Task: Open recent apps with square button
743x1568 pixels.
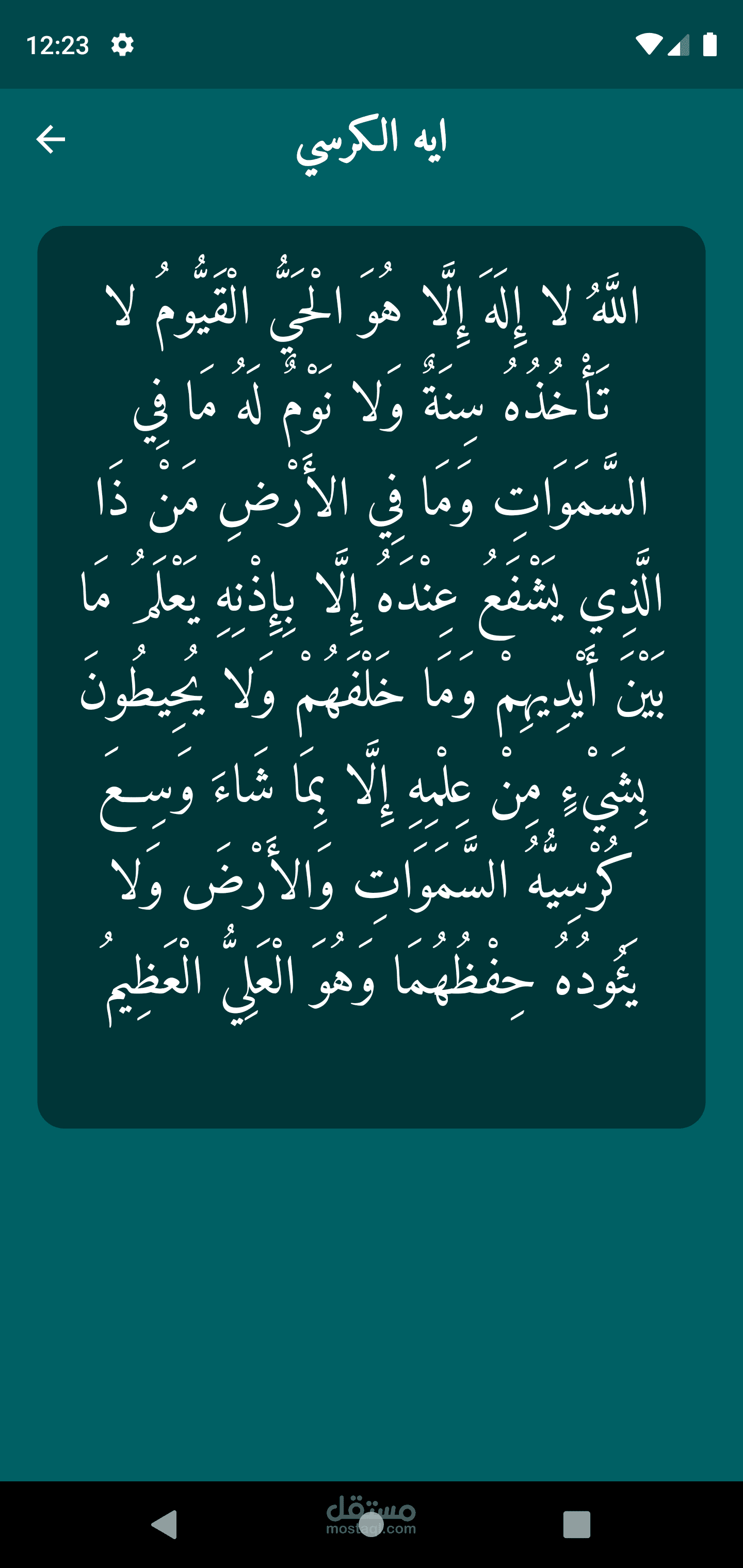Action: tap(576, 1524)
